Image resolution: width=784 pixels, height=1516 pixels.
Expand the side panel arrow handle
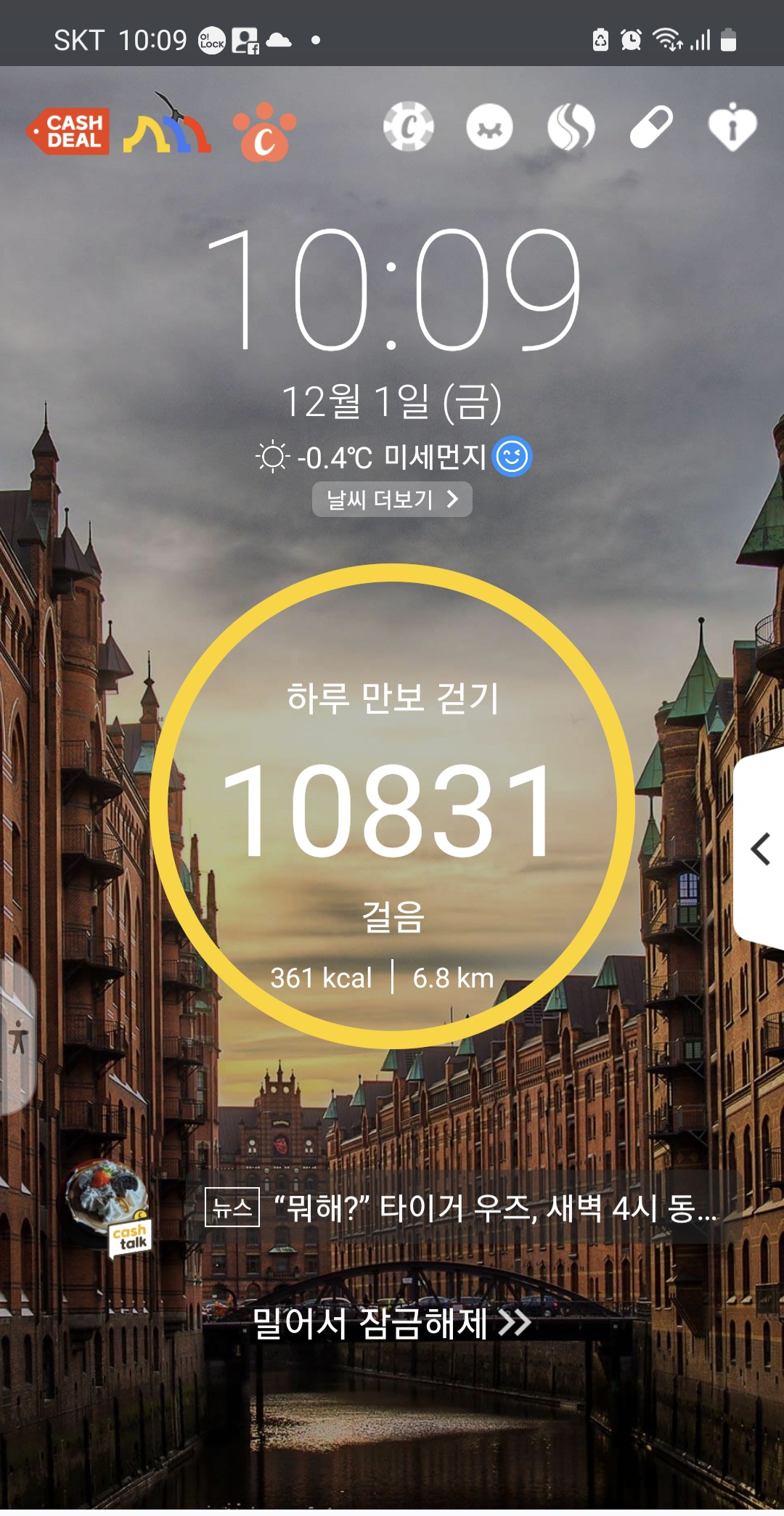[760, 849]
